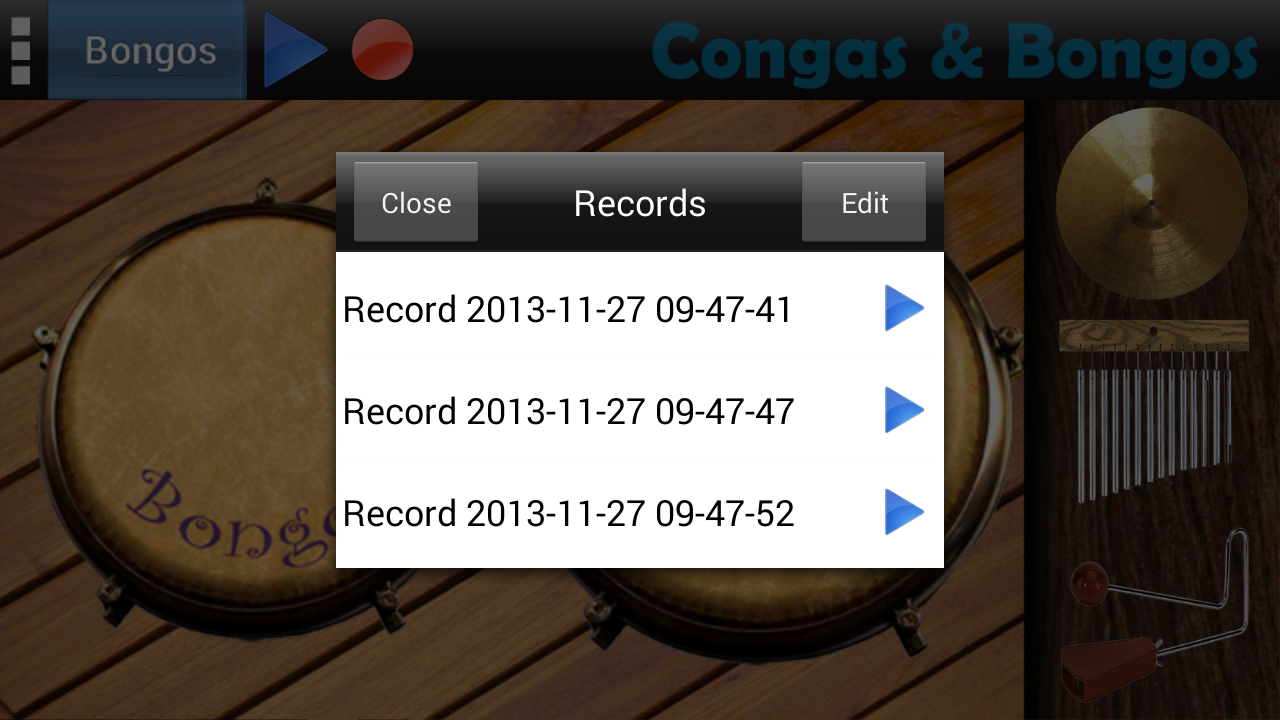Play the recording from 09-47-47

pos(904,410)
